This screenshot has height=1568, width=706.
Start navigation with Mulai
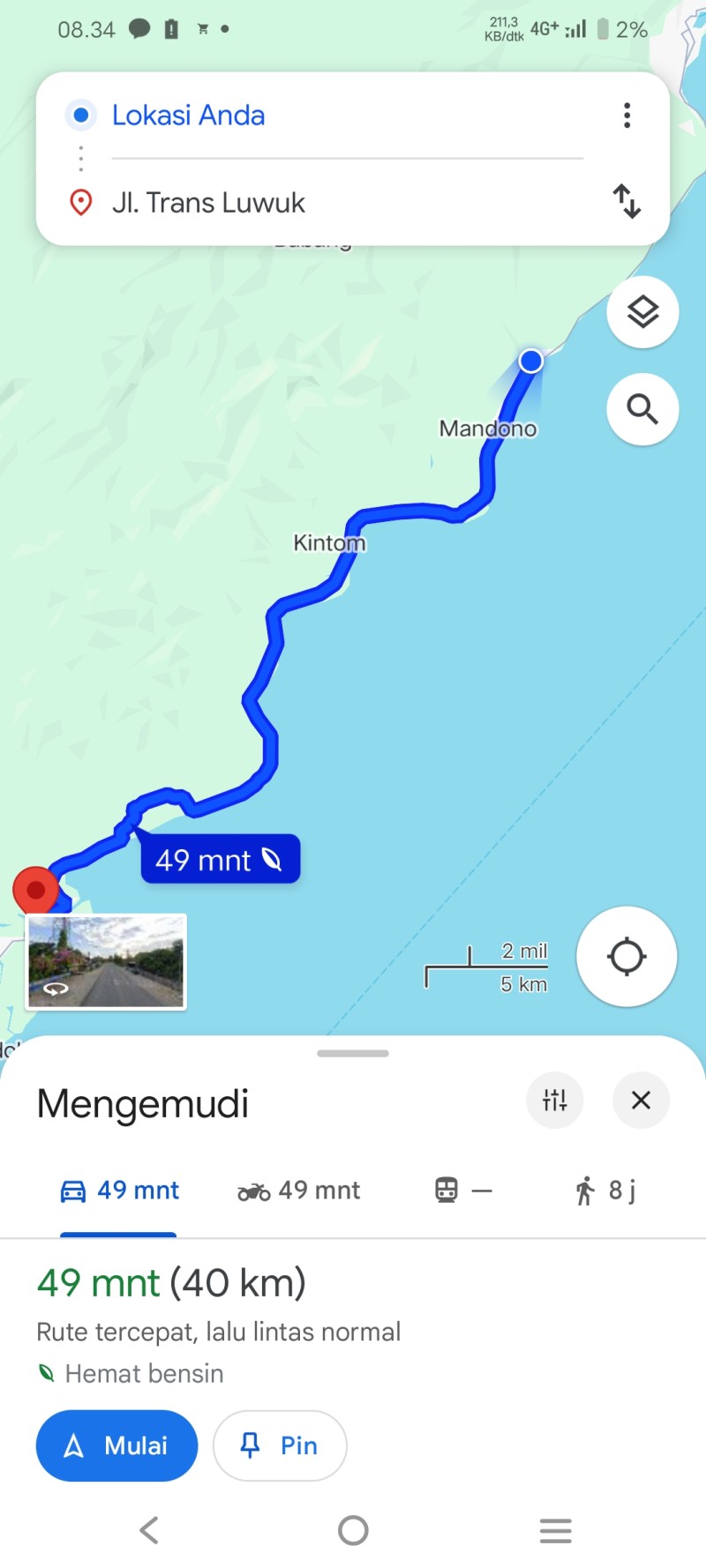click(x=116, y=1445)
